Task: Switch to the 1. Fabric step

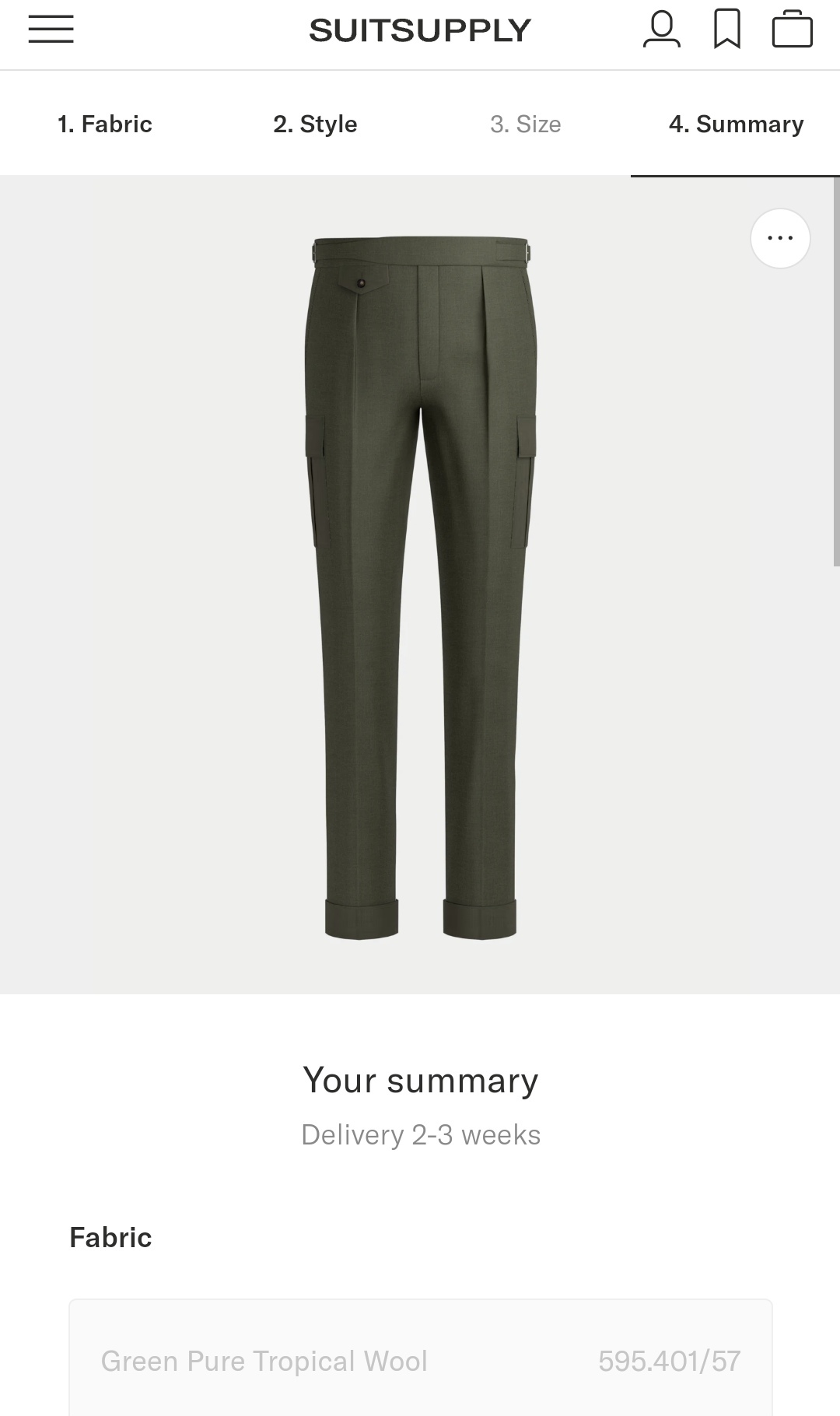Action: click(105, 124)
